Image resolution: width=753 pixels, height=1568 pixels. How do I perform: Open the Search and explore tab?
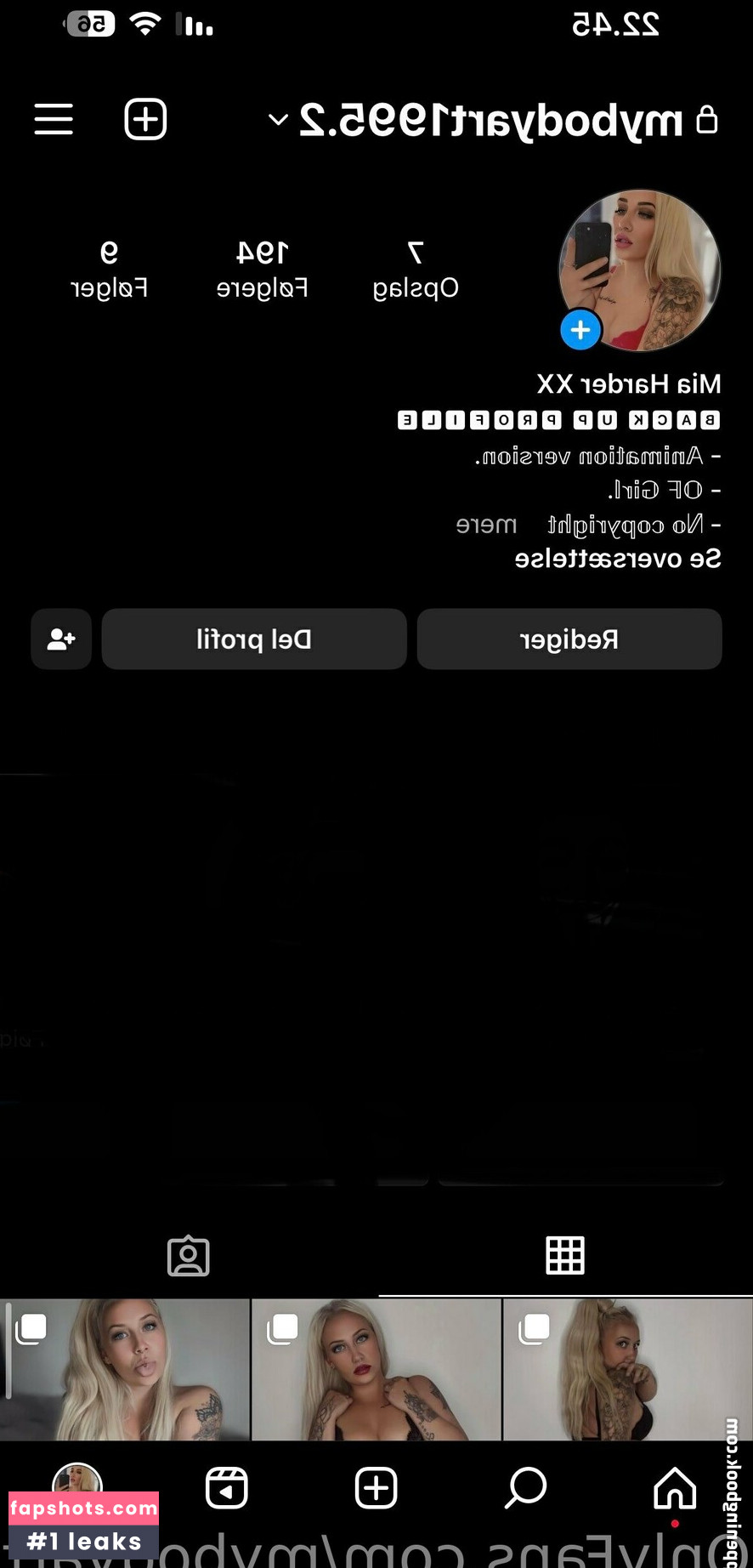(525, 1488)
